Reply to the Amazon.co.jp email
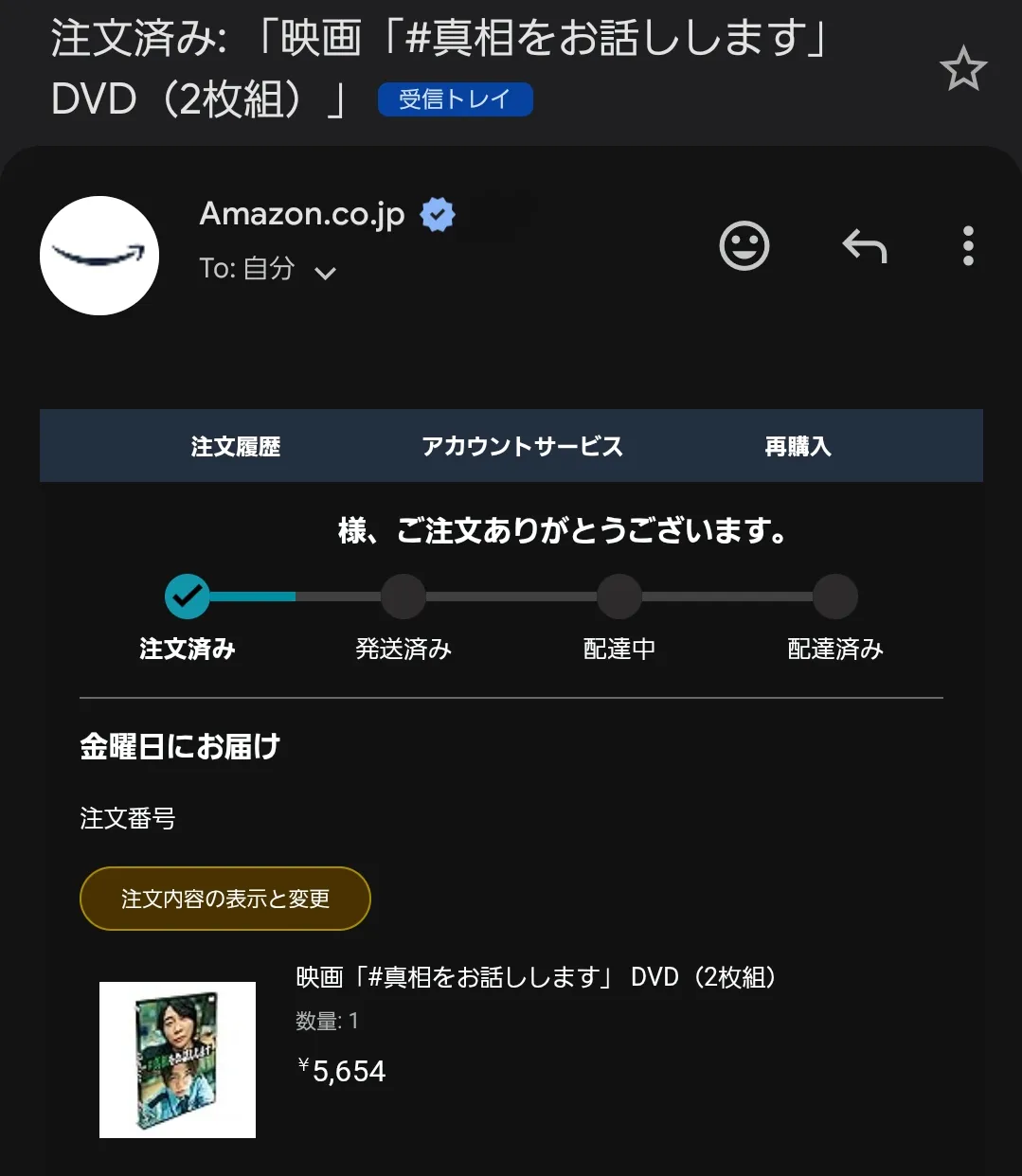Screen dimensions: 1022x1176 864,246
